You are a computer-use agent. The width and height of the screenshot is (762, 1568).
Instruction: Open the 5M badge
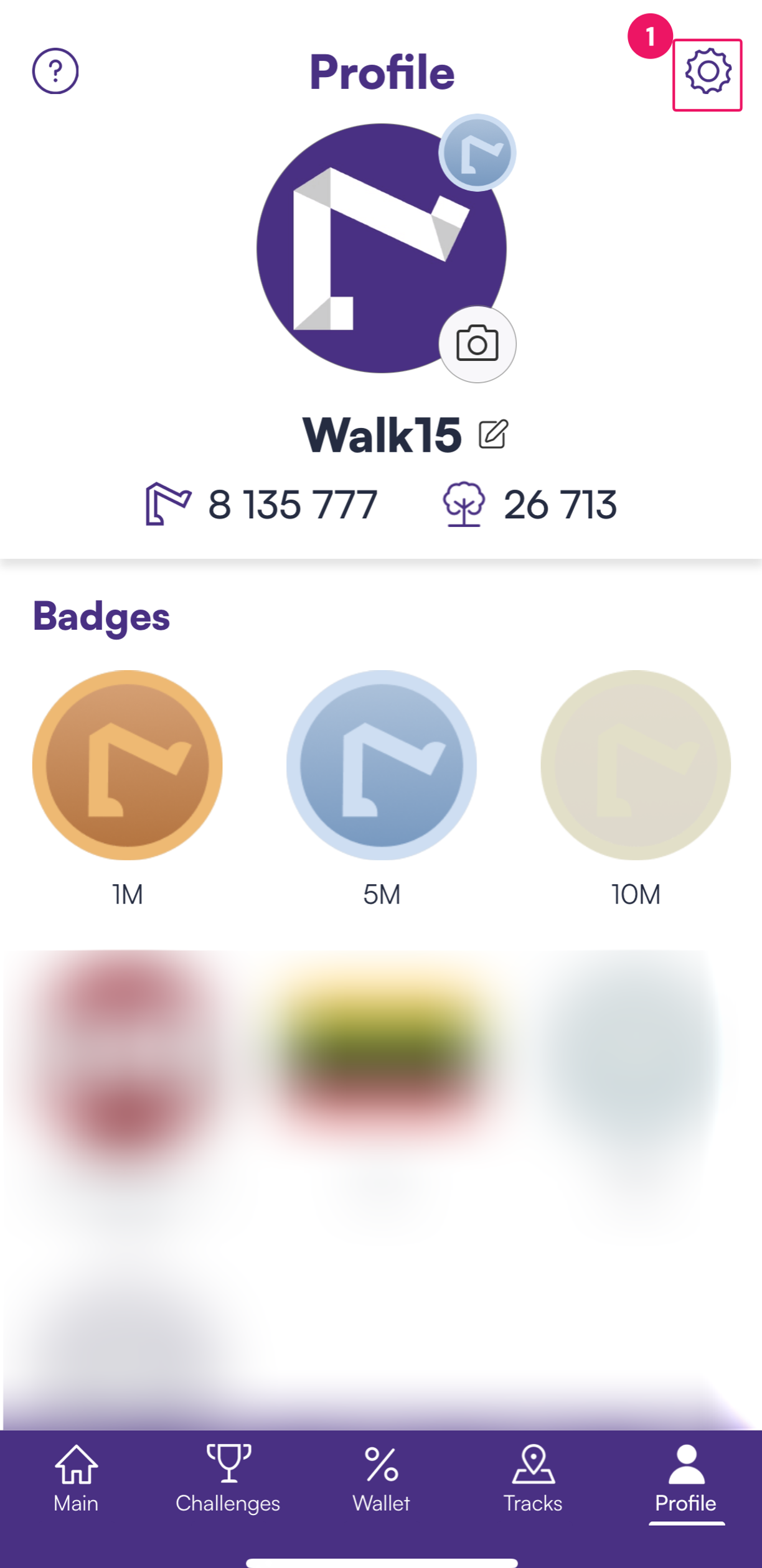click(x=381, y=765)
